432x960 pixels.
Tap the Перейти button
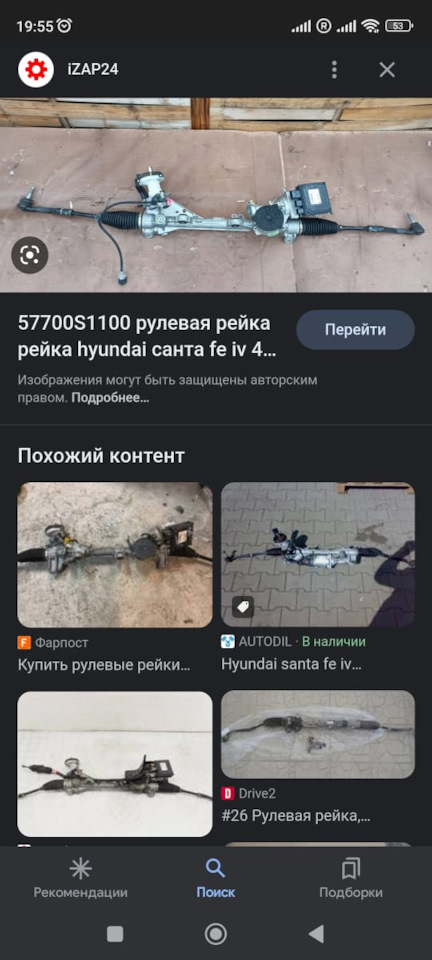[356, 330]
